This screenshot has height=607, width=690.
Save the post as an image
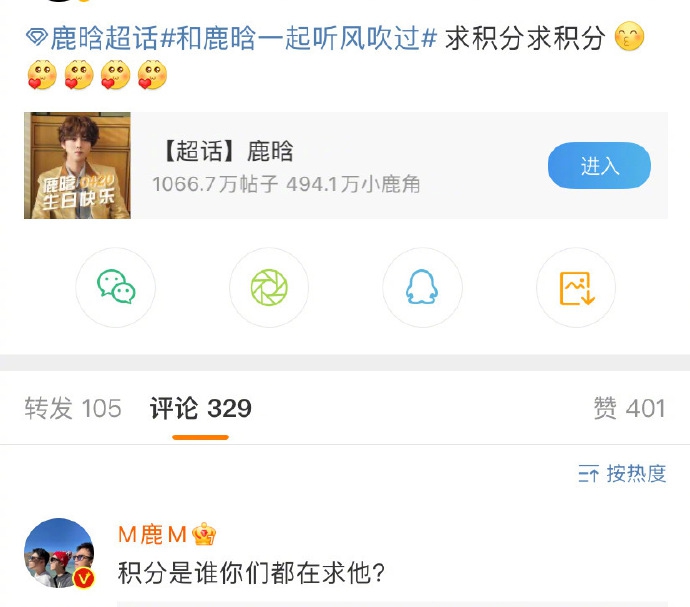tap(576, 288)
